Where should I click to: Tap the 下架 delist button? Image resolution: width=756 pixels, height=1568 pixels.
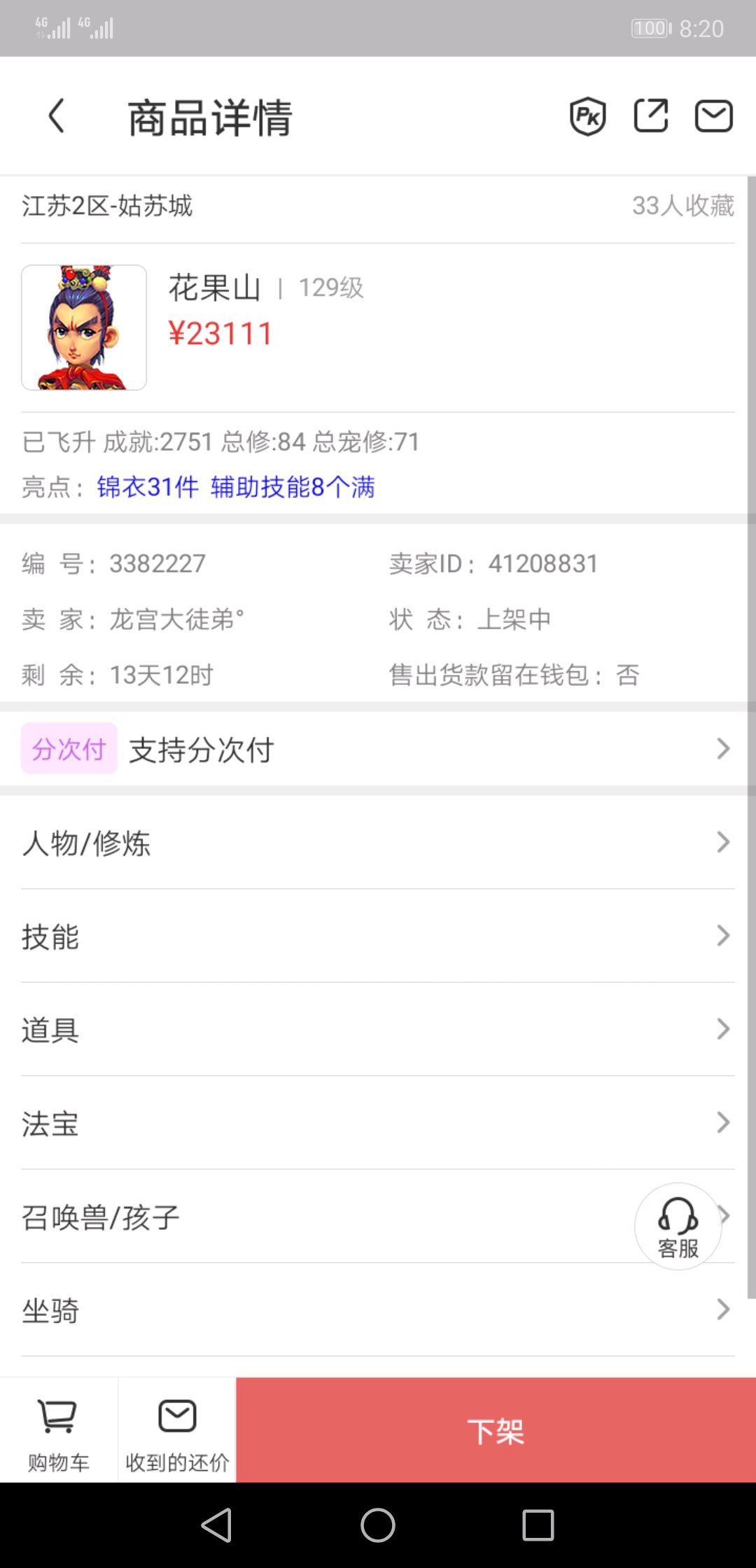click(x=496, y=1430)
